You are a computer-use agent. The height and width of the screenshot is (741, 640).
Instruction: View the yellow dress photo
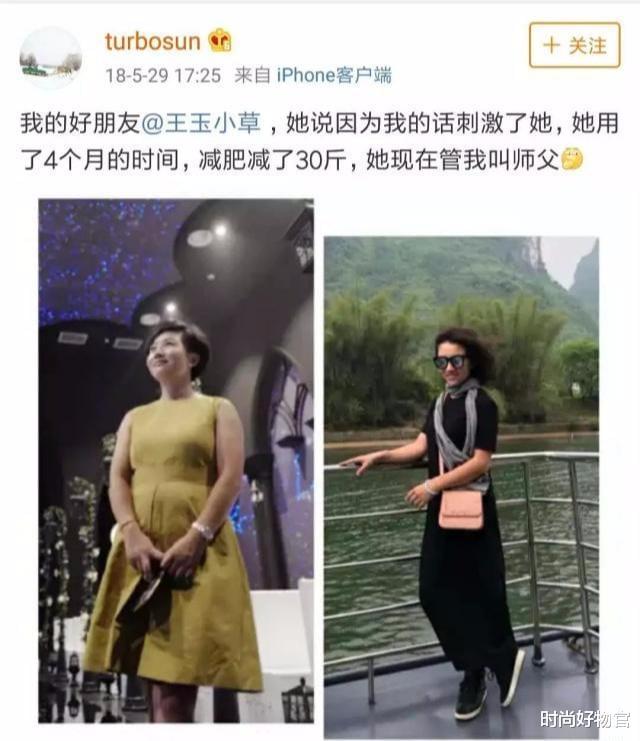176,460
